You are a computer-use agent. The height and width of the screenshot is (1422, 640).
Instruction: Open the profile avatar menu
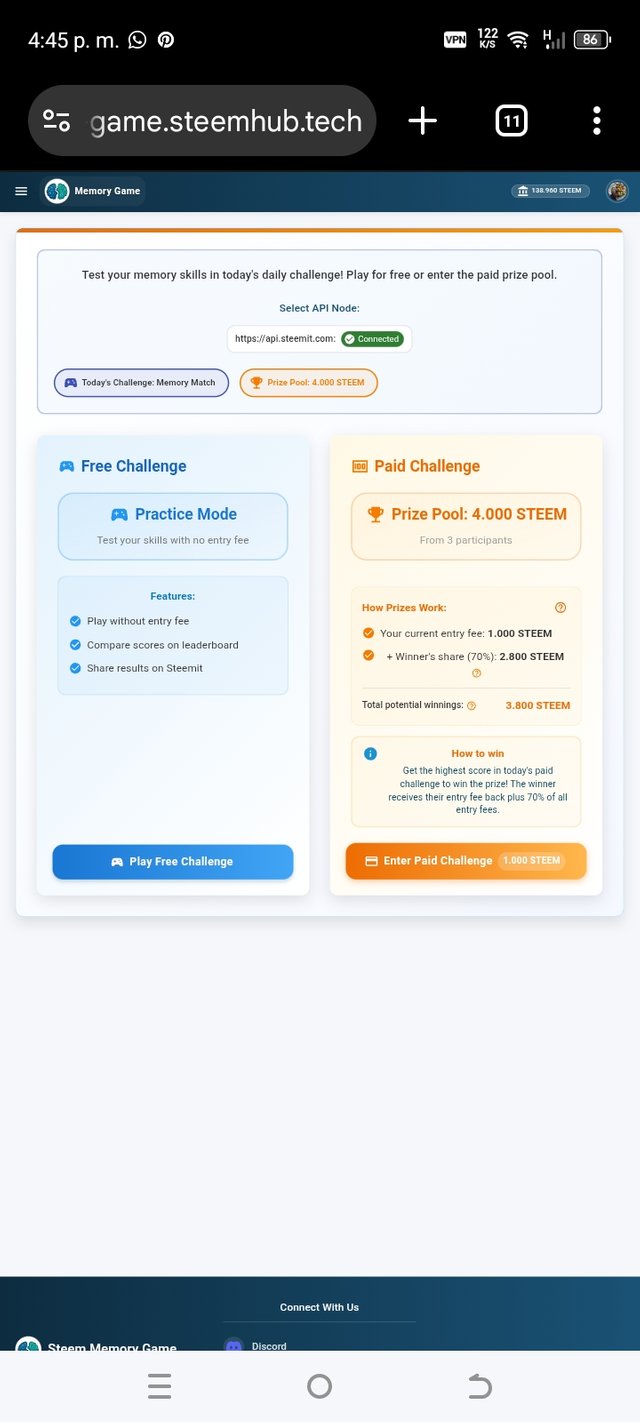tap(617, 191)
